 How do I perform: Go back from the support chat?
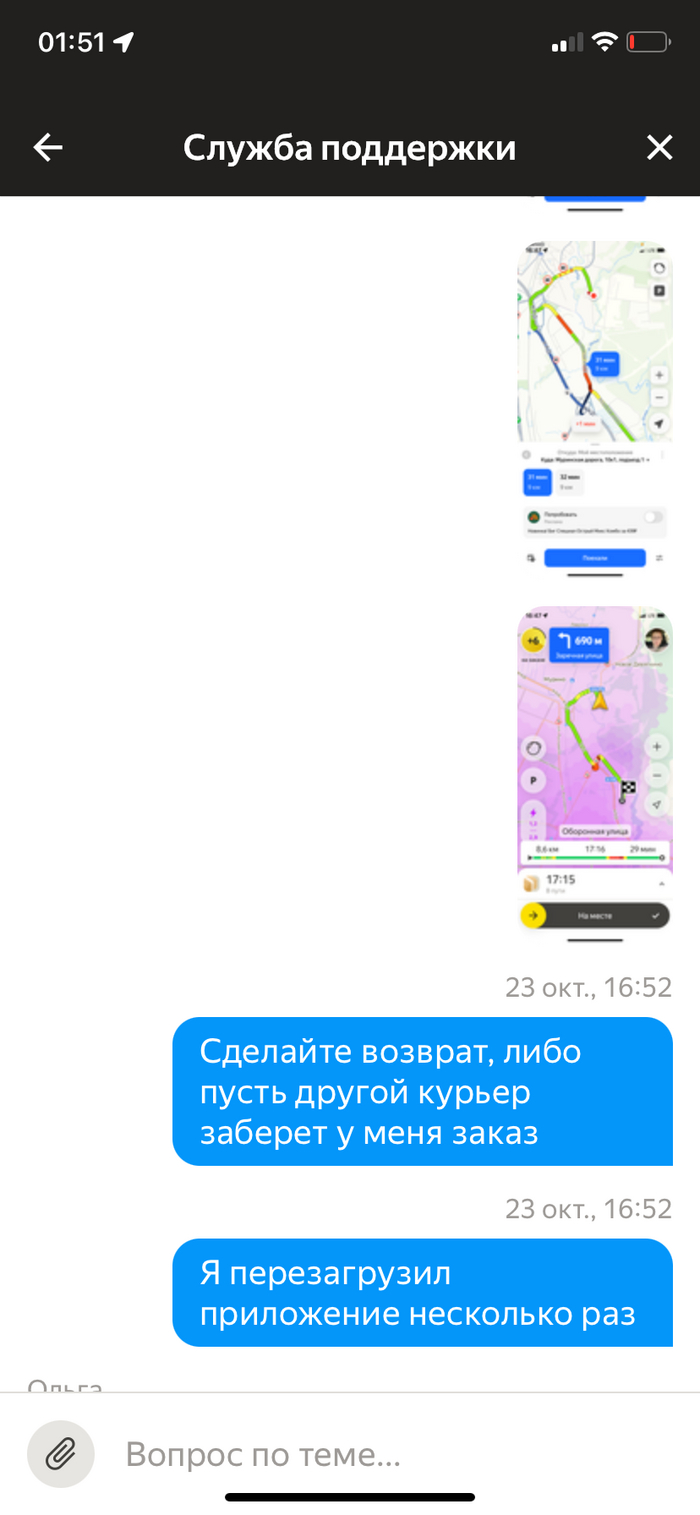coord(48,148)
